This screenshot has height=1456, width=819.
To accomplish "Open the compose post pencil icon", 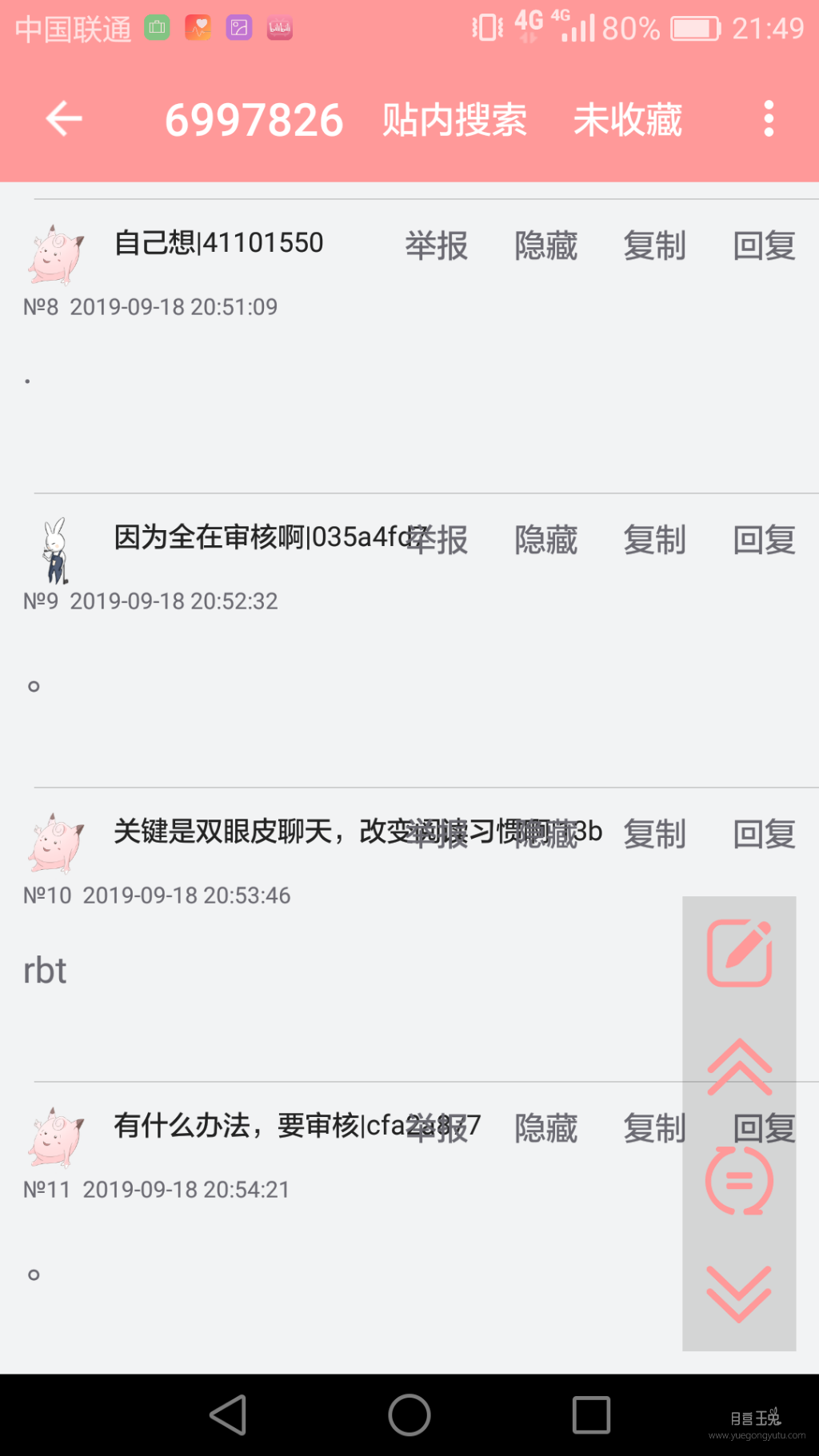I will [738, 953].
